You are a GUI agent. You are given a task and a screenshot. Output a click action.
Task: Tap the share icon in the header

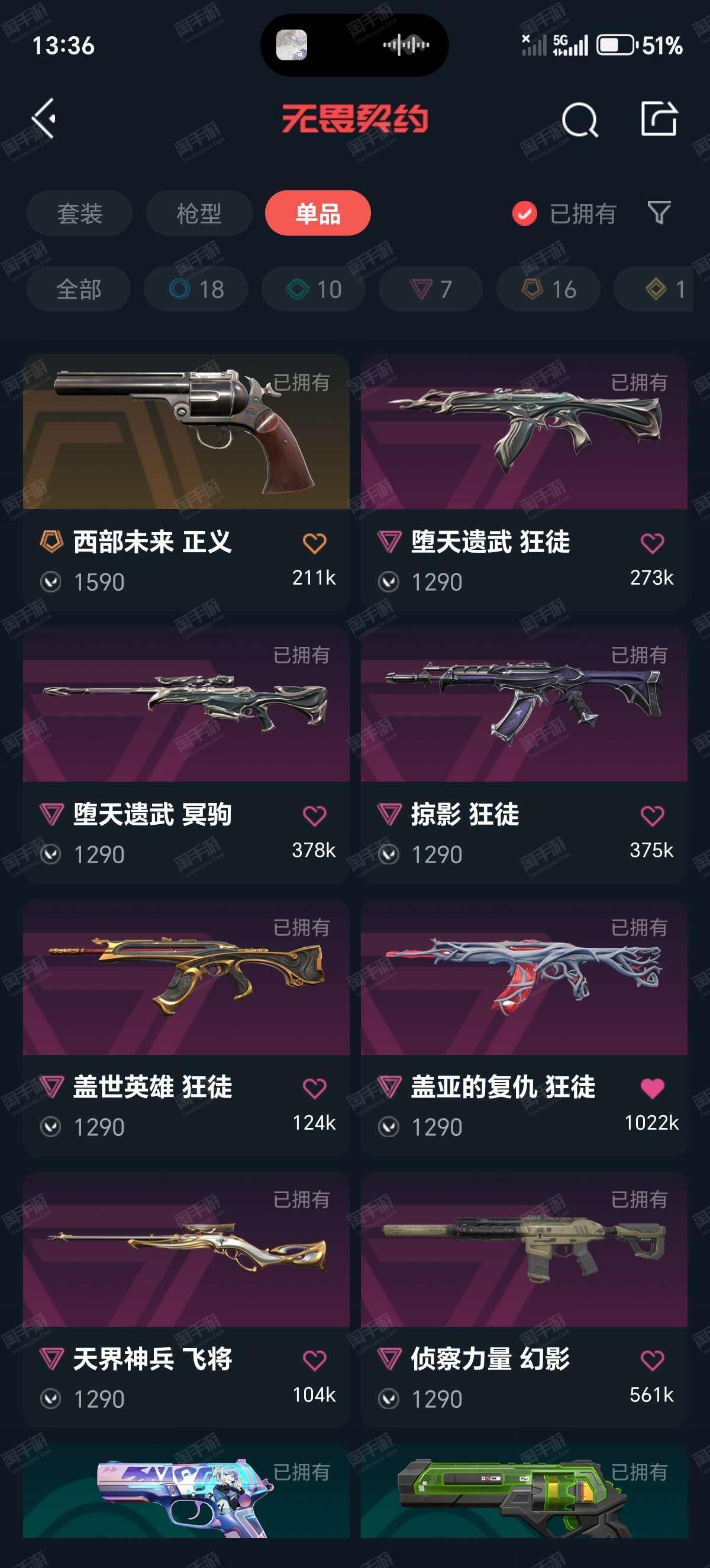[660, 119]
